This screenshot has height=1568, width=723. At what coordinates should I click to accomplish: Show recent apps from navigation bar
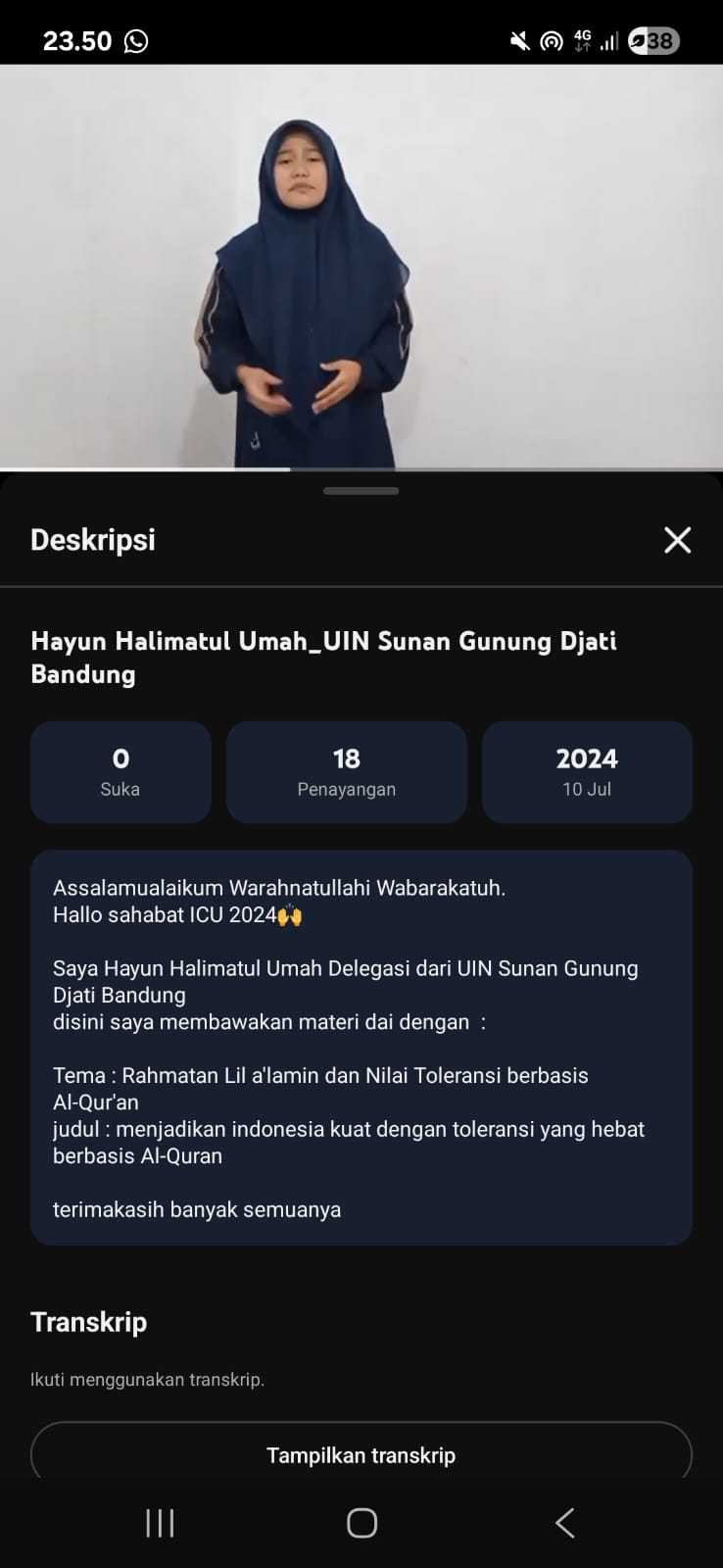point(160,1523)
